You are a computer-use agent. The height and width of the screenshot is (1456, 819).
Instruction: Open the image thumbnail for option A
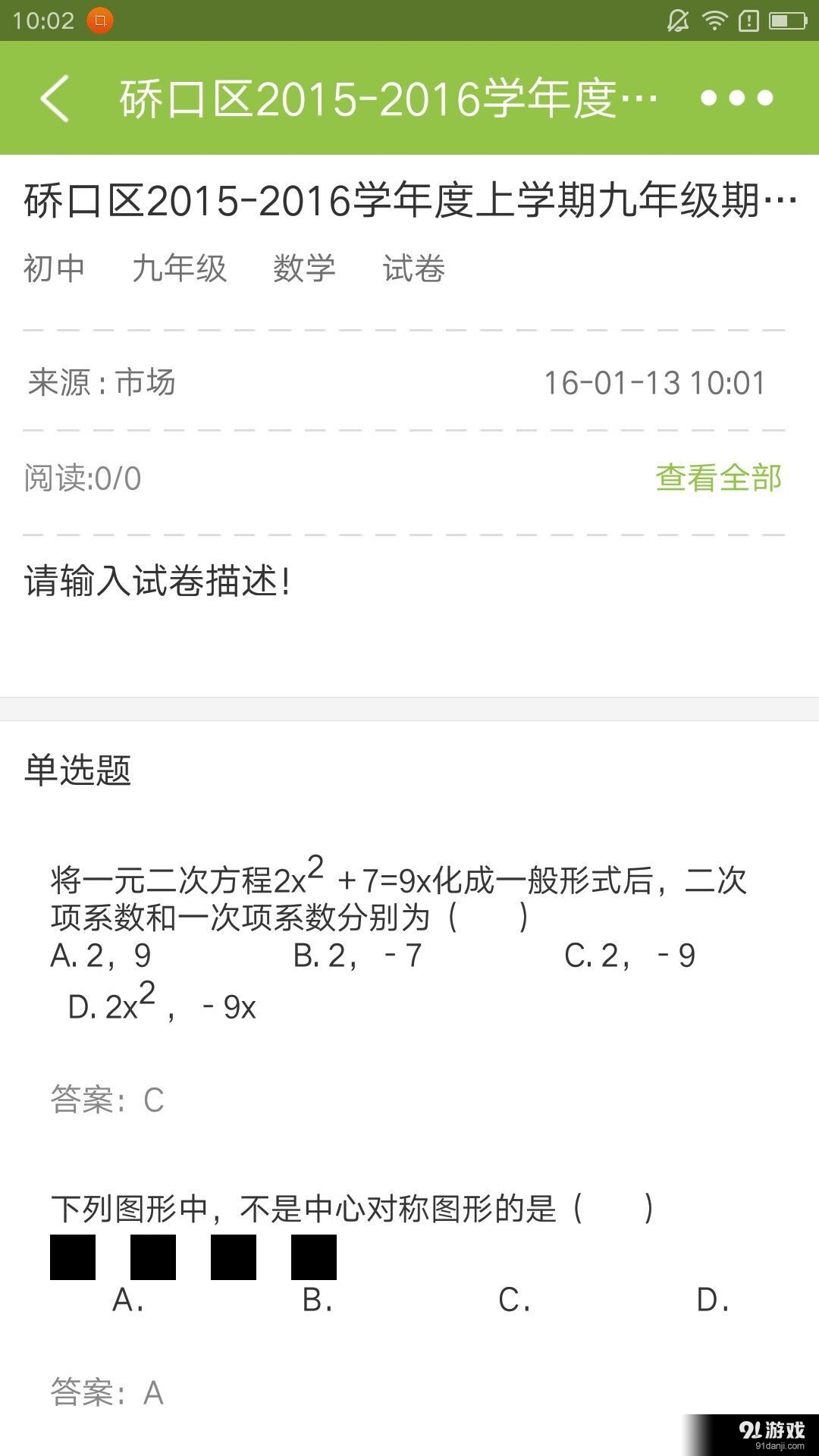pos(72,1258)
